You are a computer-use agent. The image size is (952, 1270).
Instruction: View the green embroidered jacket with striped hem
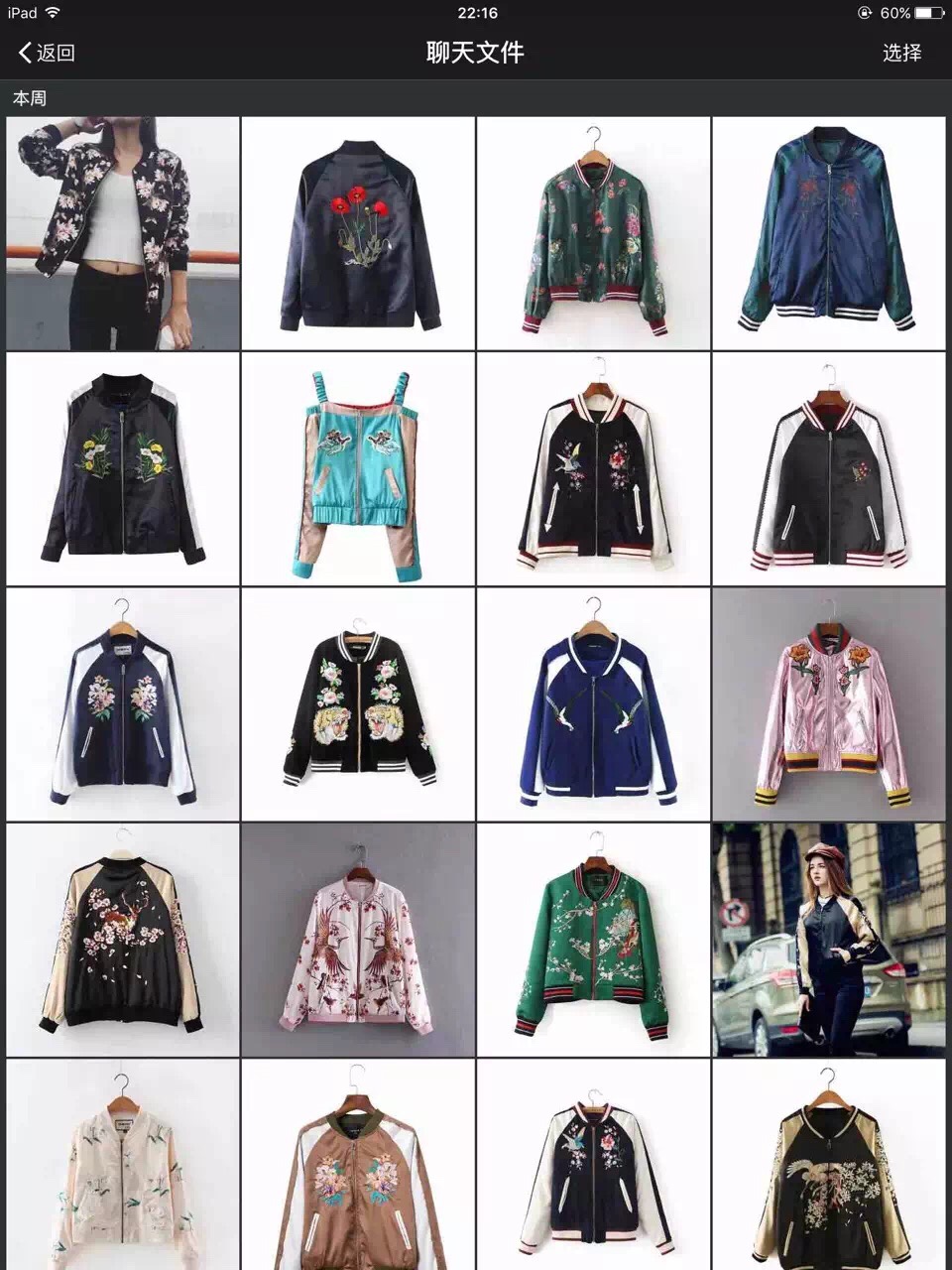point(593,940)
